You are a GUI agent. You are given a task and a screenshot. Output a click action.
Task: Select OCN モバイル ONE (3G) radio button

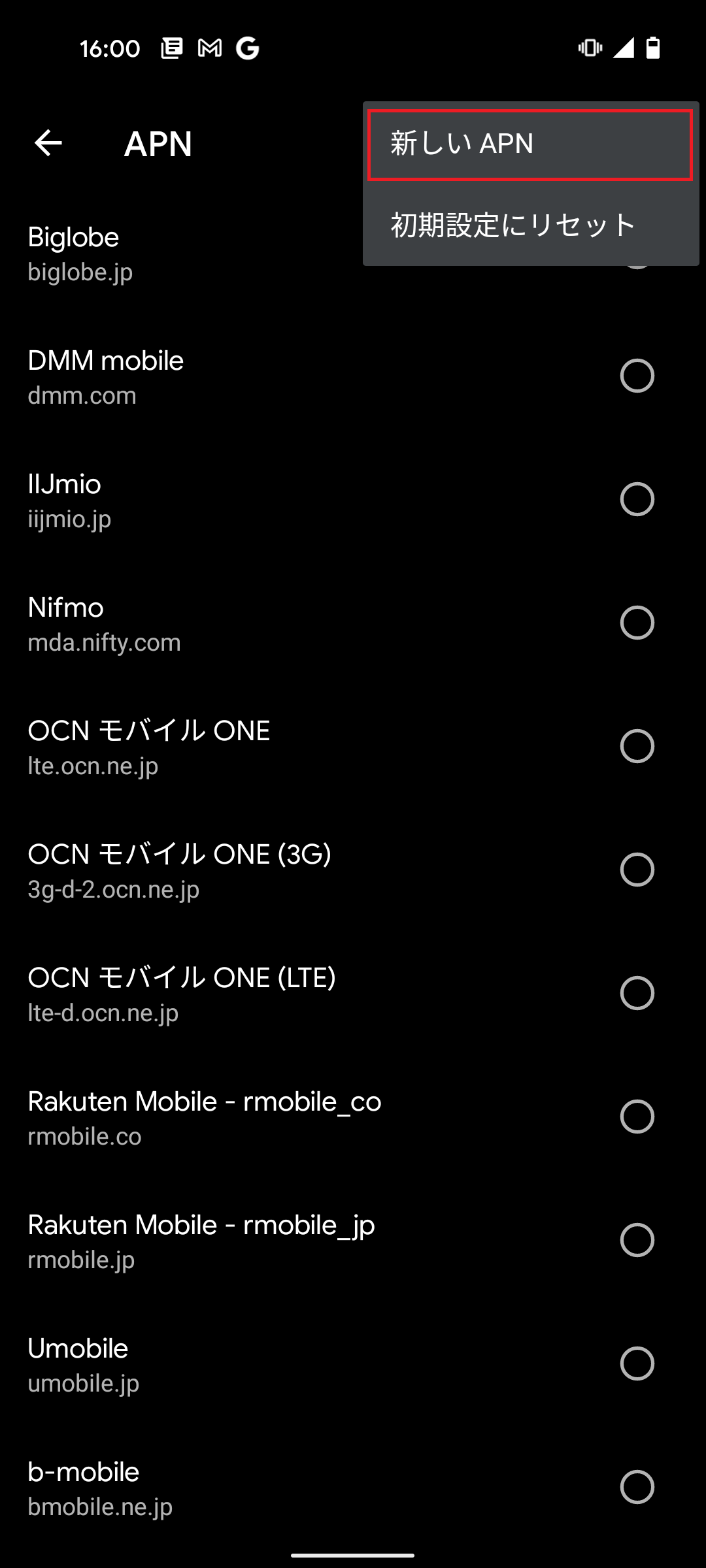(x=637, y=870)
